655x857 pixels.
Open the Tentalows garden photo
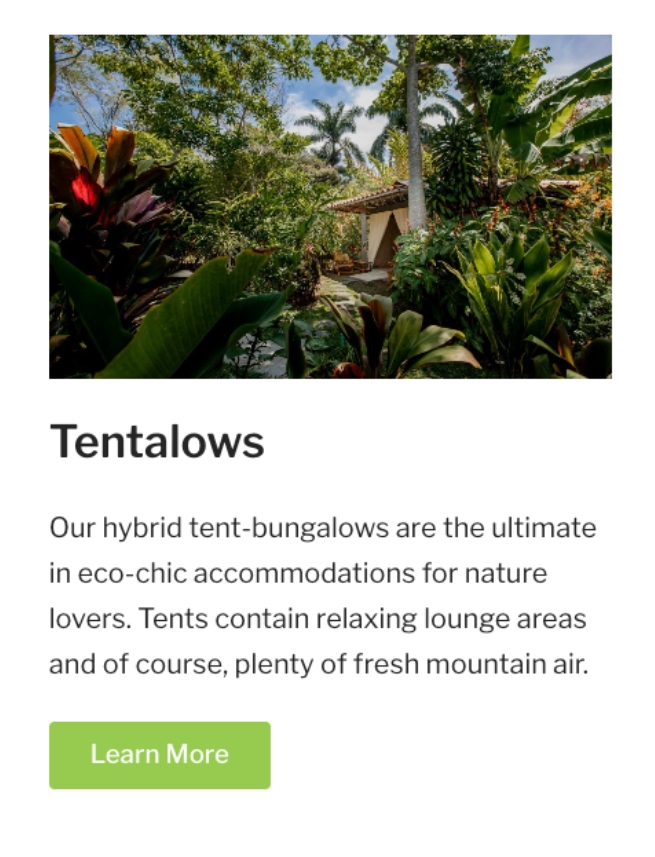[330, 207]
